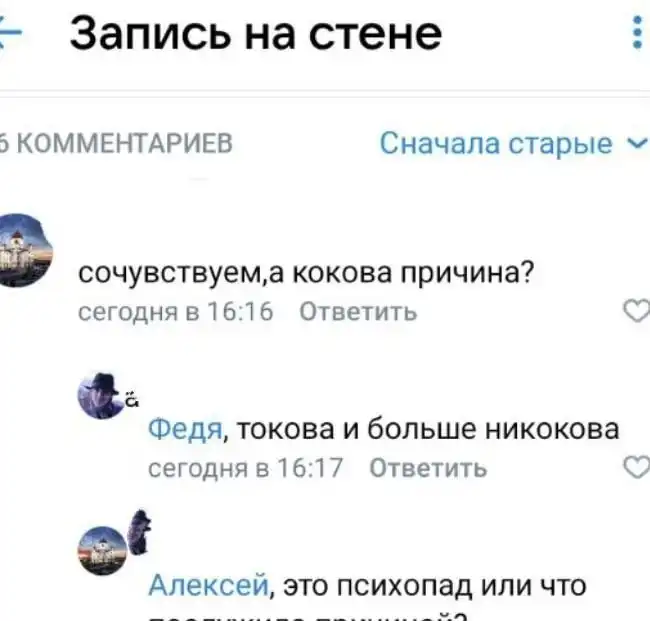
Task: Reply to the 'сочувствуем, а кокова причина' comment
Action: (358, 311)
